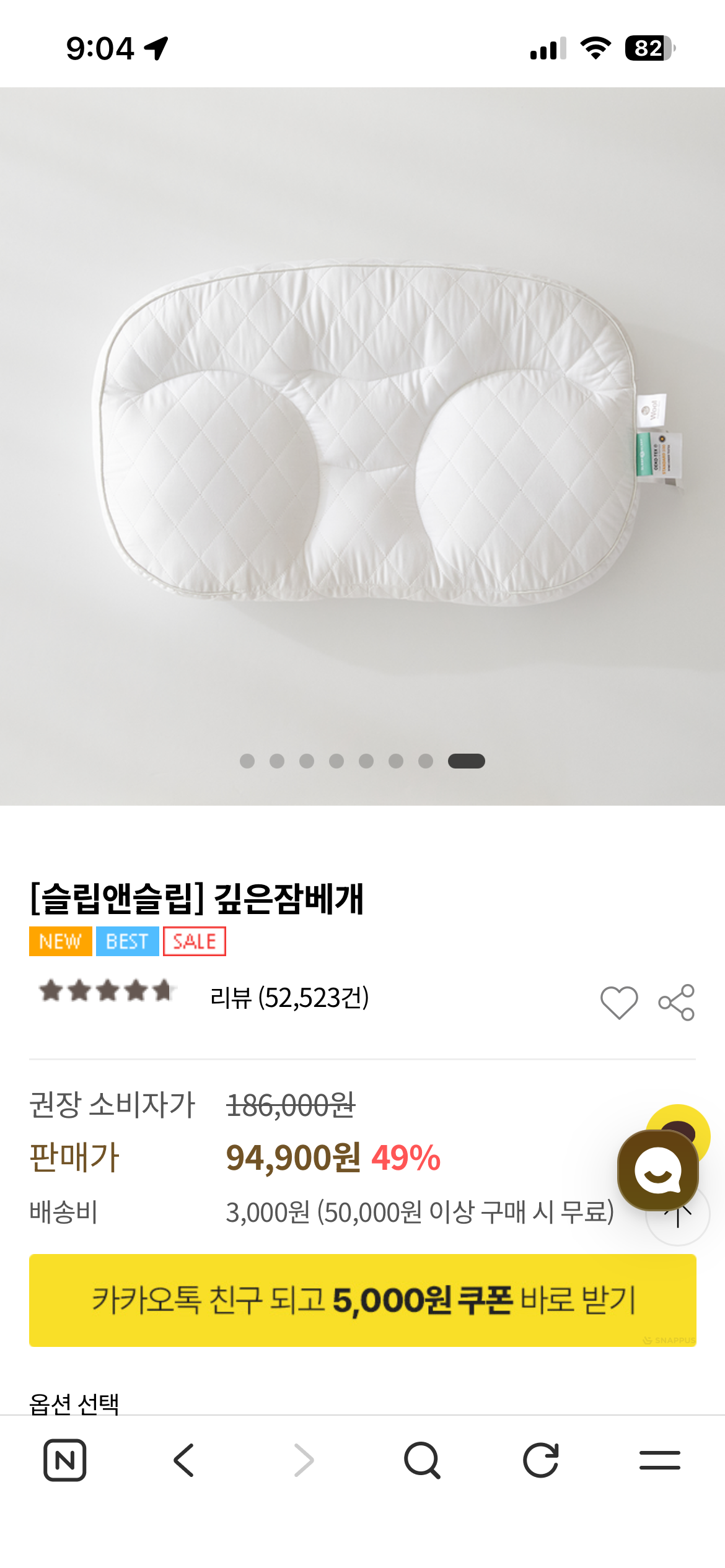Share this product page
725x1568 pixels.
pyautogui.click(x=676, y=1002)
